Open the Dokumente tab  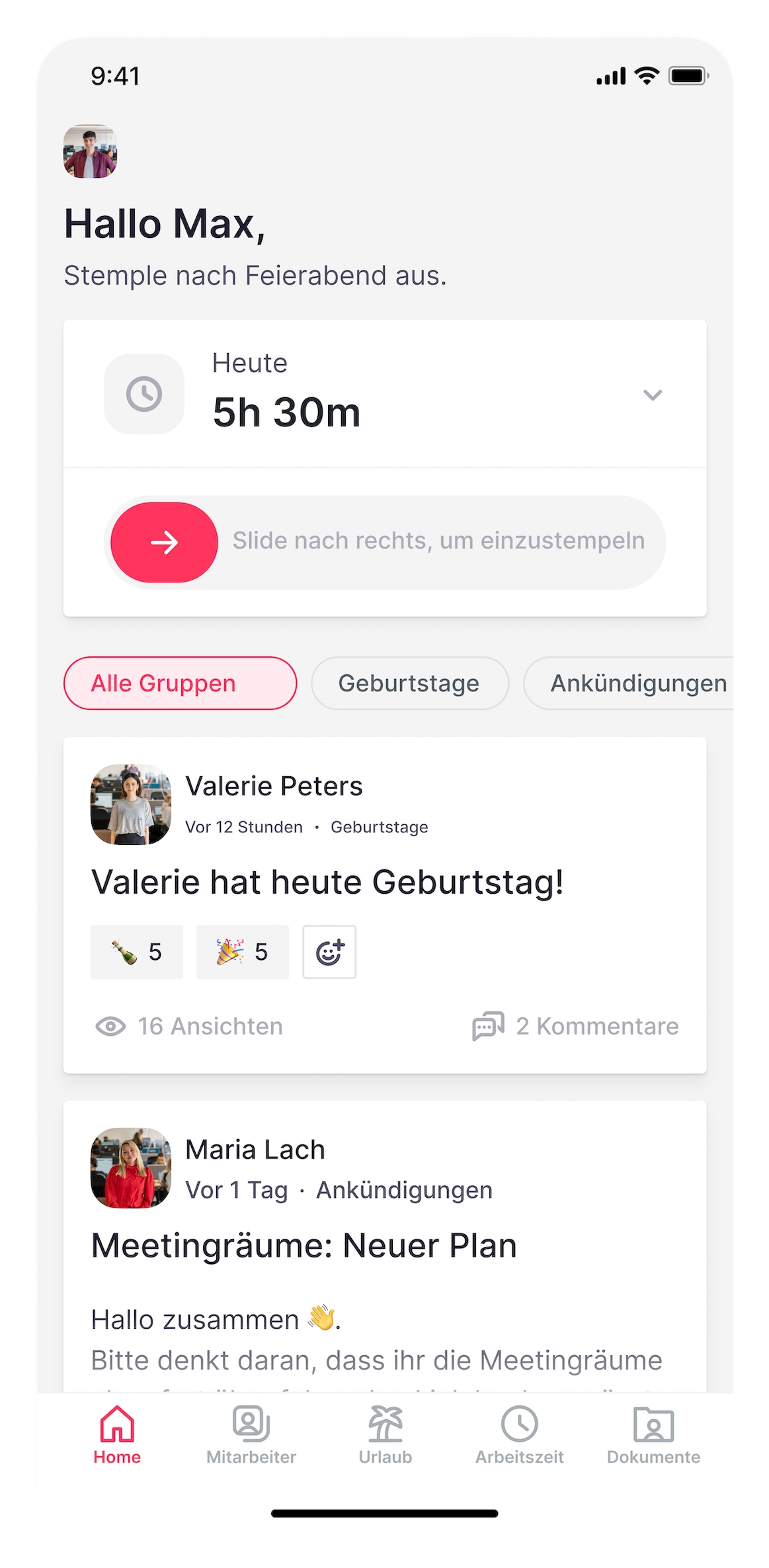point(653,1435)
